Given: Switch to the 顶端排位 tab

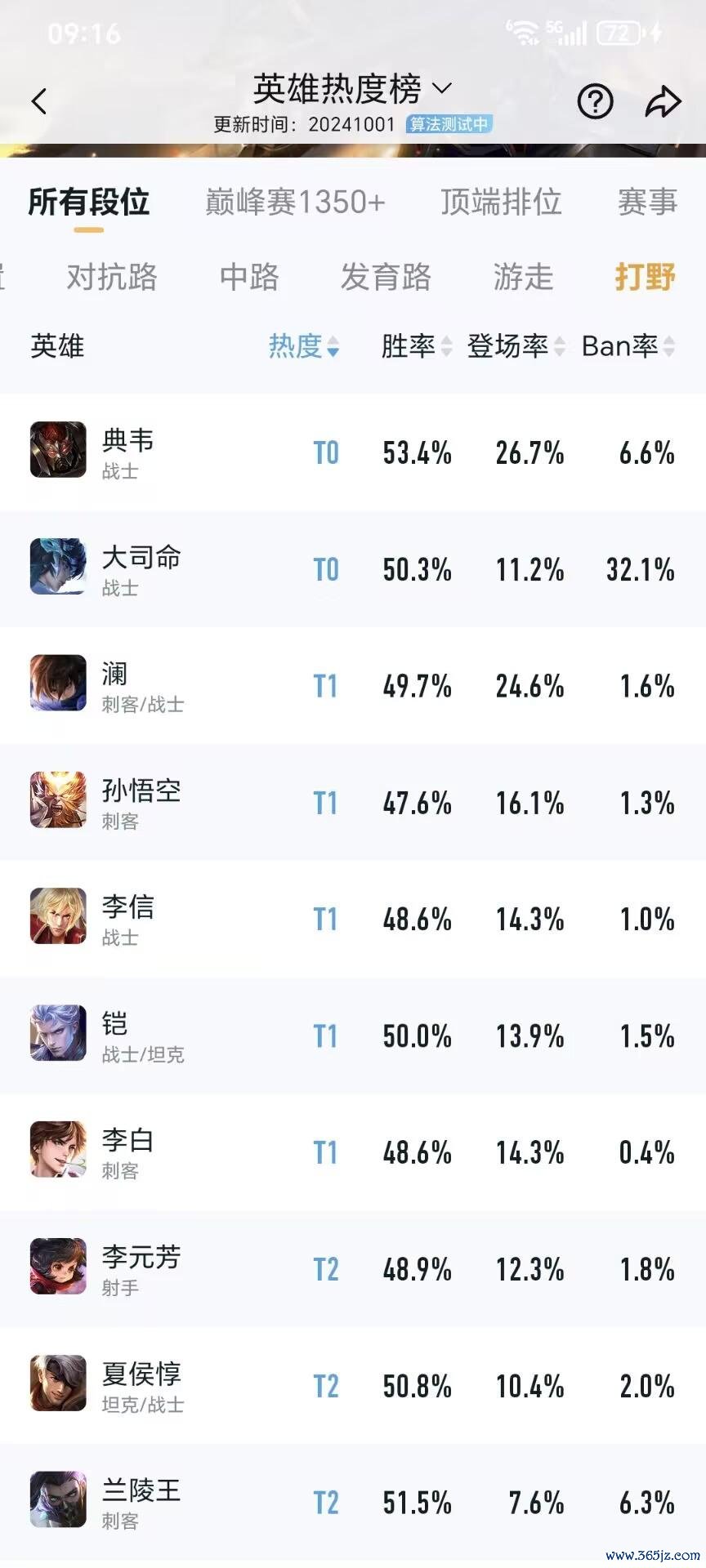Looking at the screenshot, I should (x=501, y=202).
